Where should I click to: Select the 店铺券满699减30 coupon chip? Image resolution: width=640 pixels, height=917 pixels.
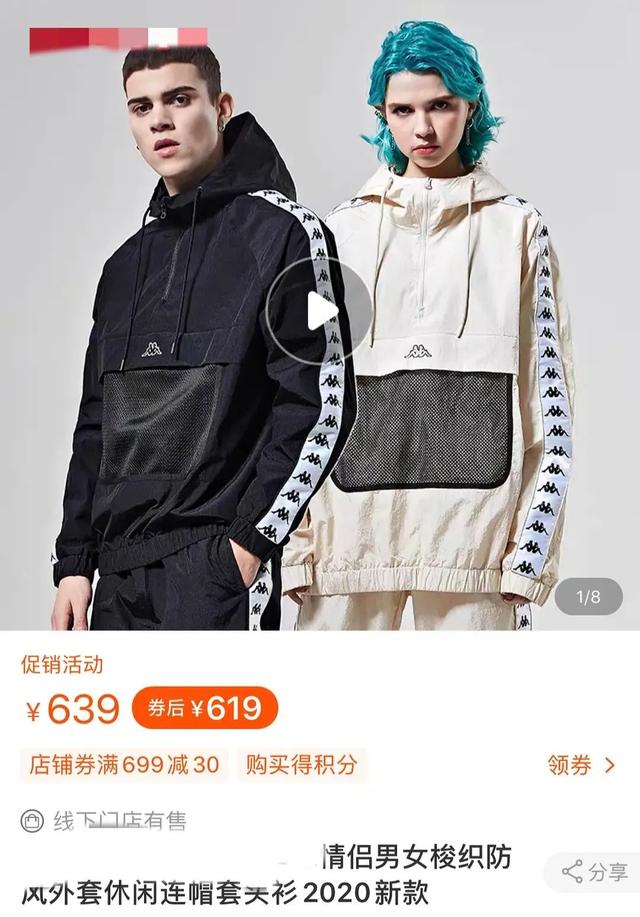click(124, 766)
